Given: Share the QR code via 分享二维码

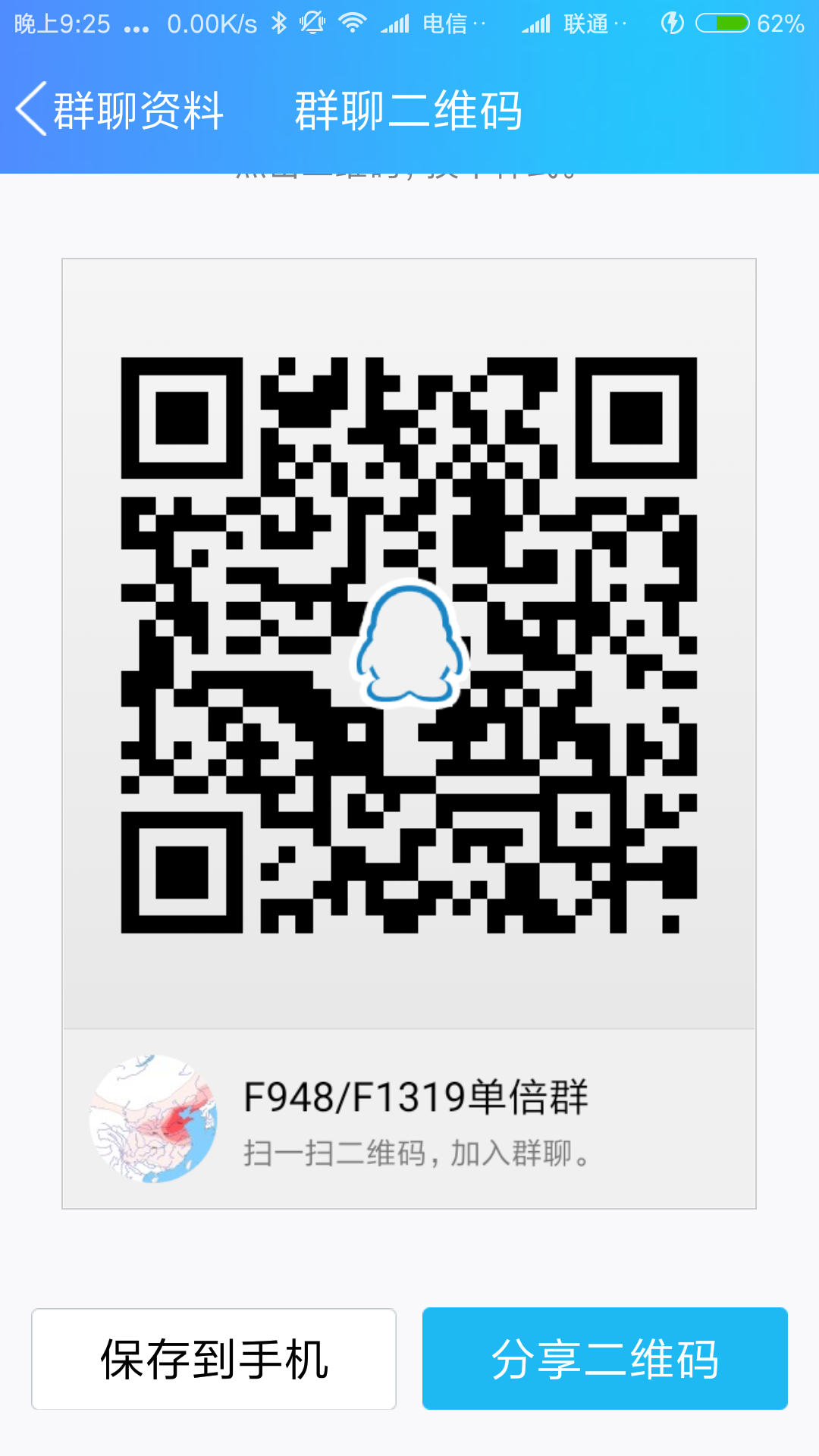Looking at the screenshot, I should coord(604,1358).
